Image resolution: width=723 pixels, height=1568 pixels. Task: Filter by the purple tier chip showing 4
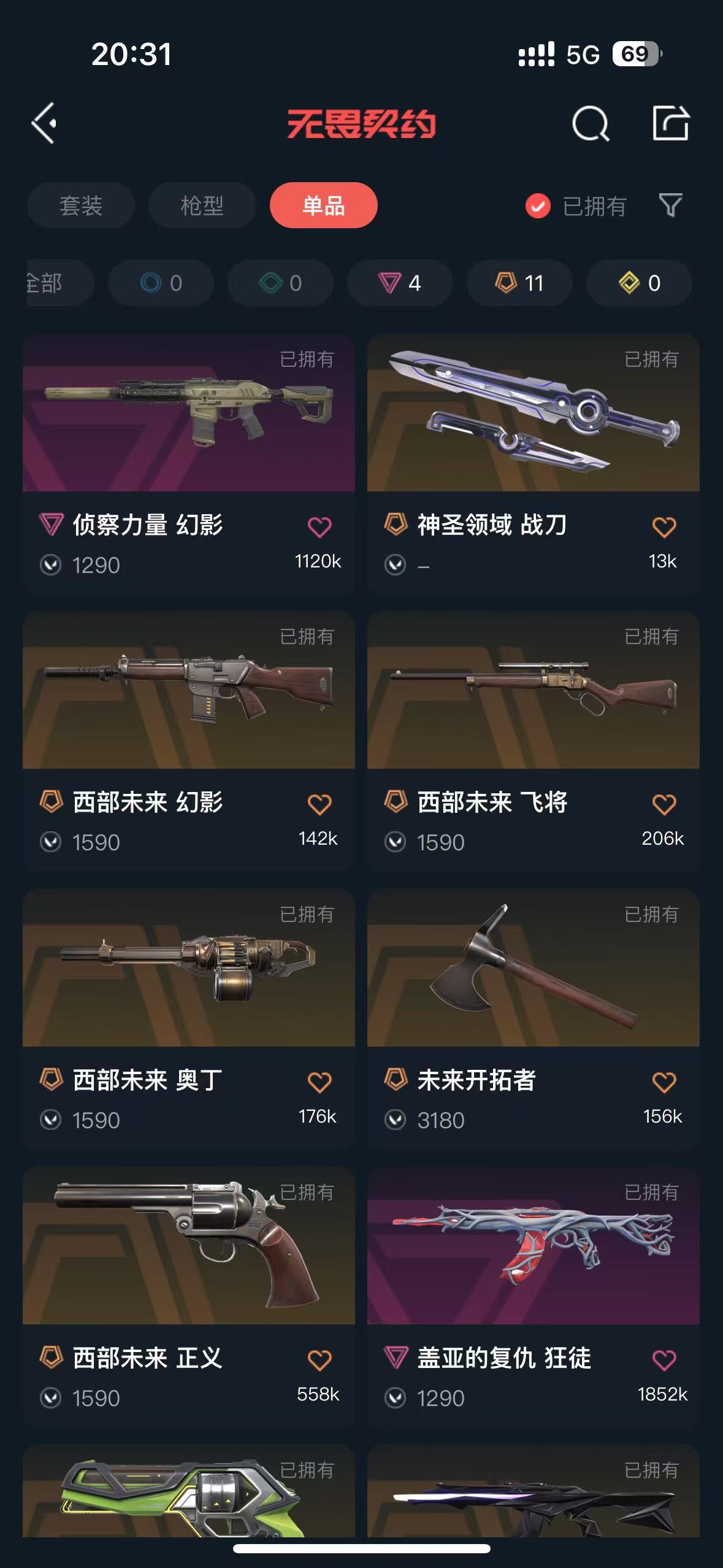coord(400,283)
